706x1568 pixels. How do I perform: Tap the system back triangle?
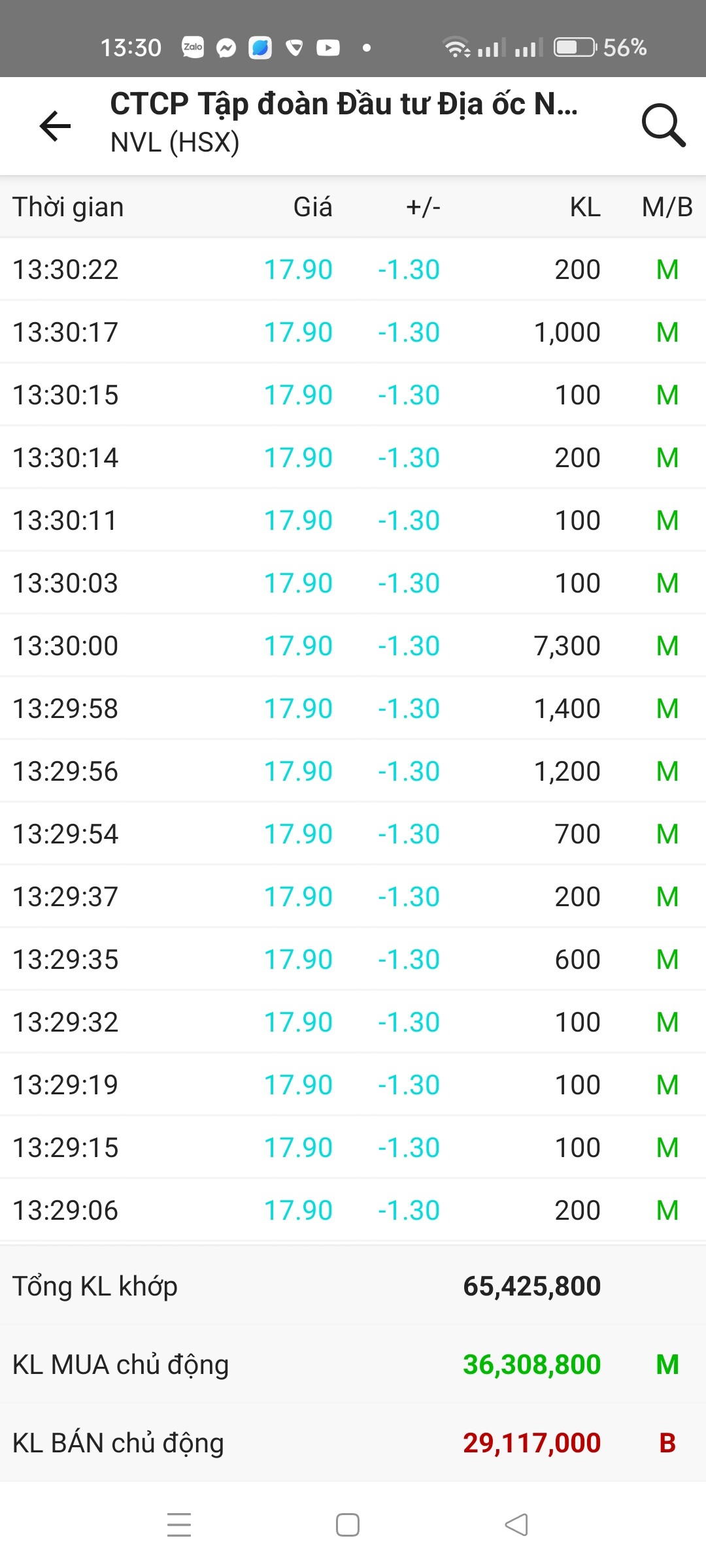pos(516,1525)
